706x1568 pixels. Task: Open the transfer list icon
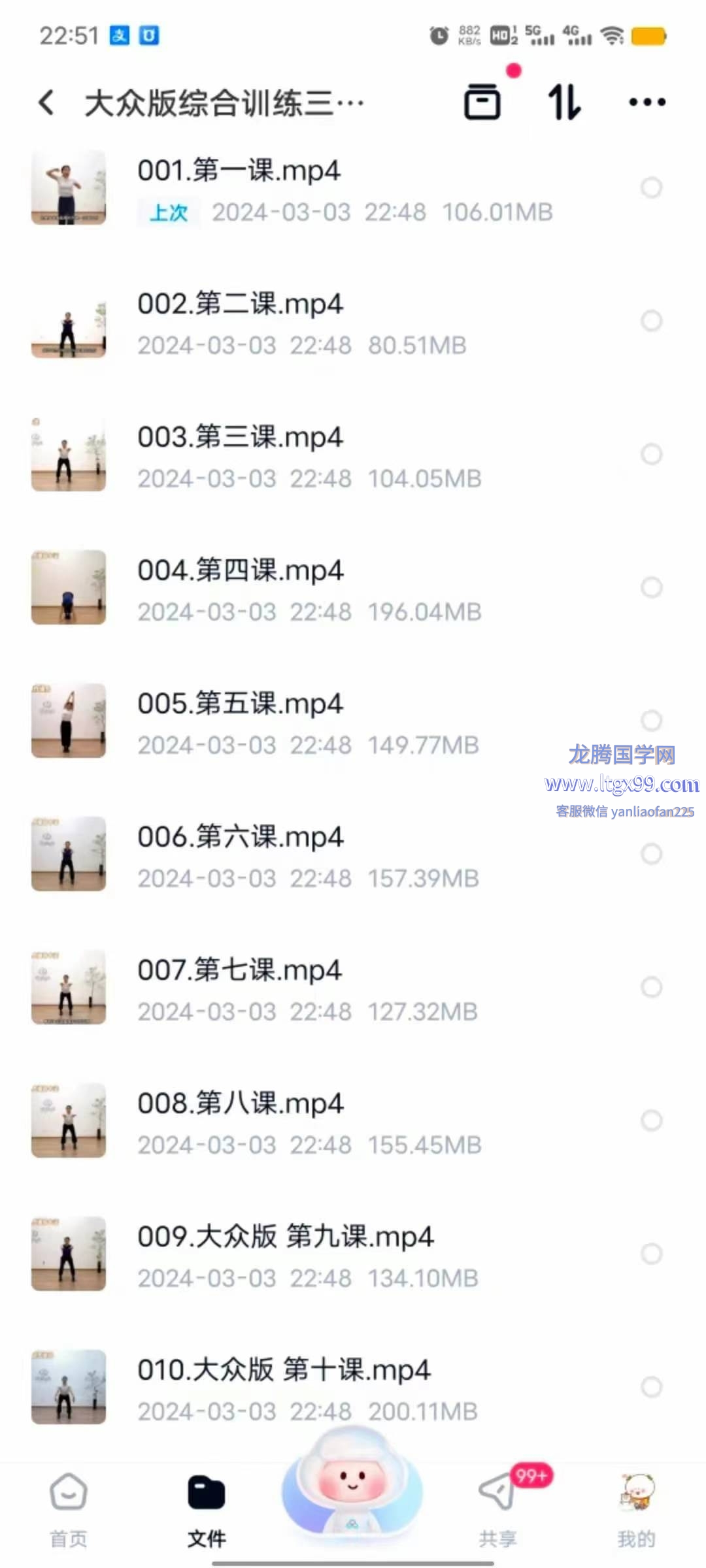coord(482,102)
